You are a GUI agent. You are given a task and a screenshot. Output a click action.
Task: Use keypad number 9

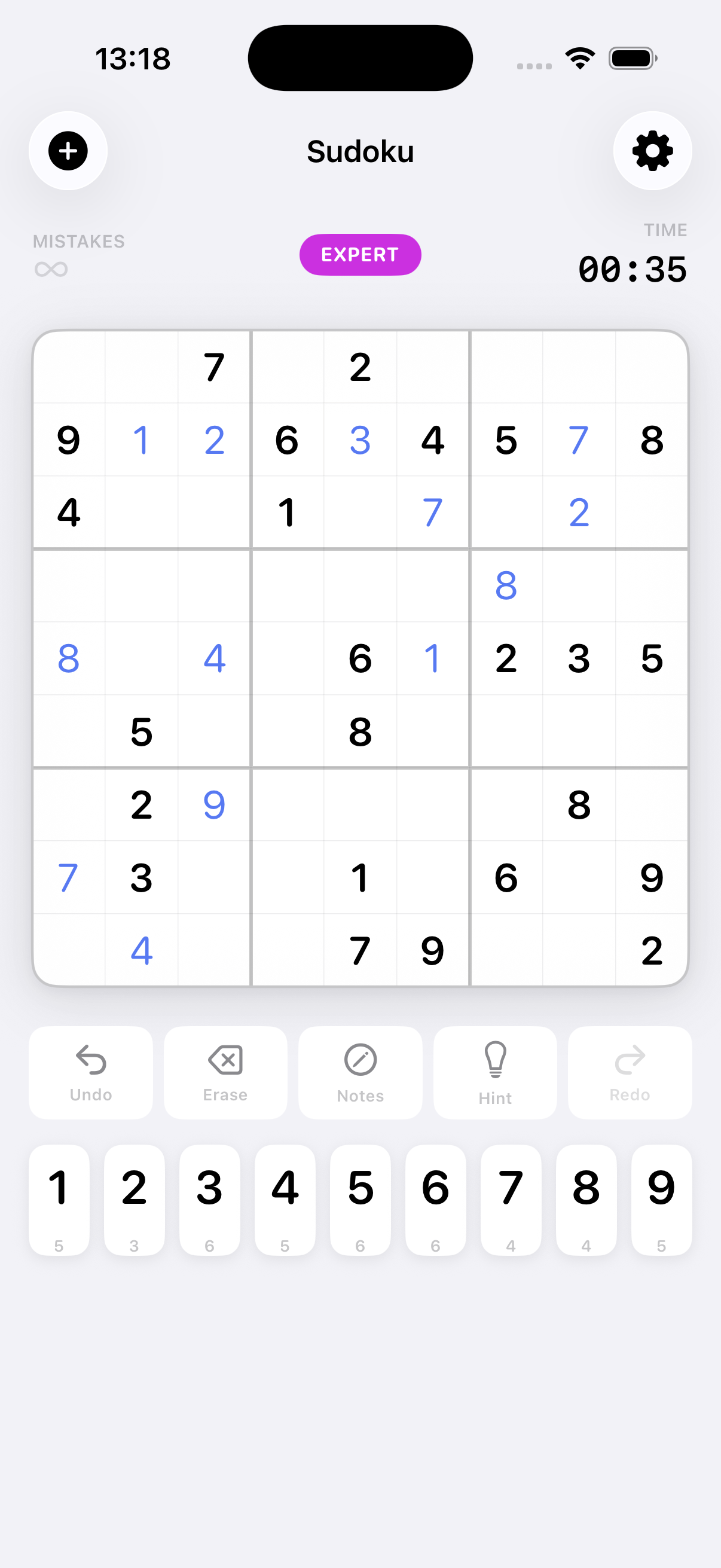[x=661, y=1199]
